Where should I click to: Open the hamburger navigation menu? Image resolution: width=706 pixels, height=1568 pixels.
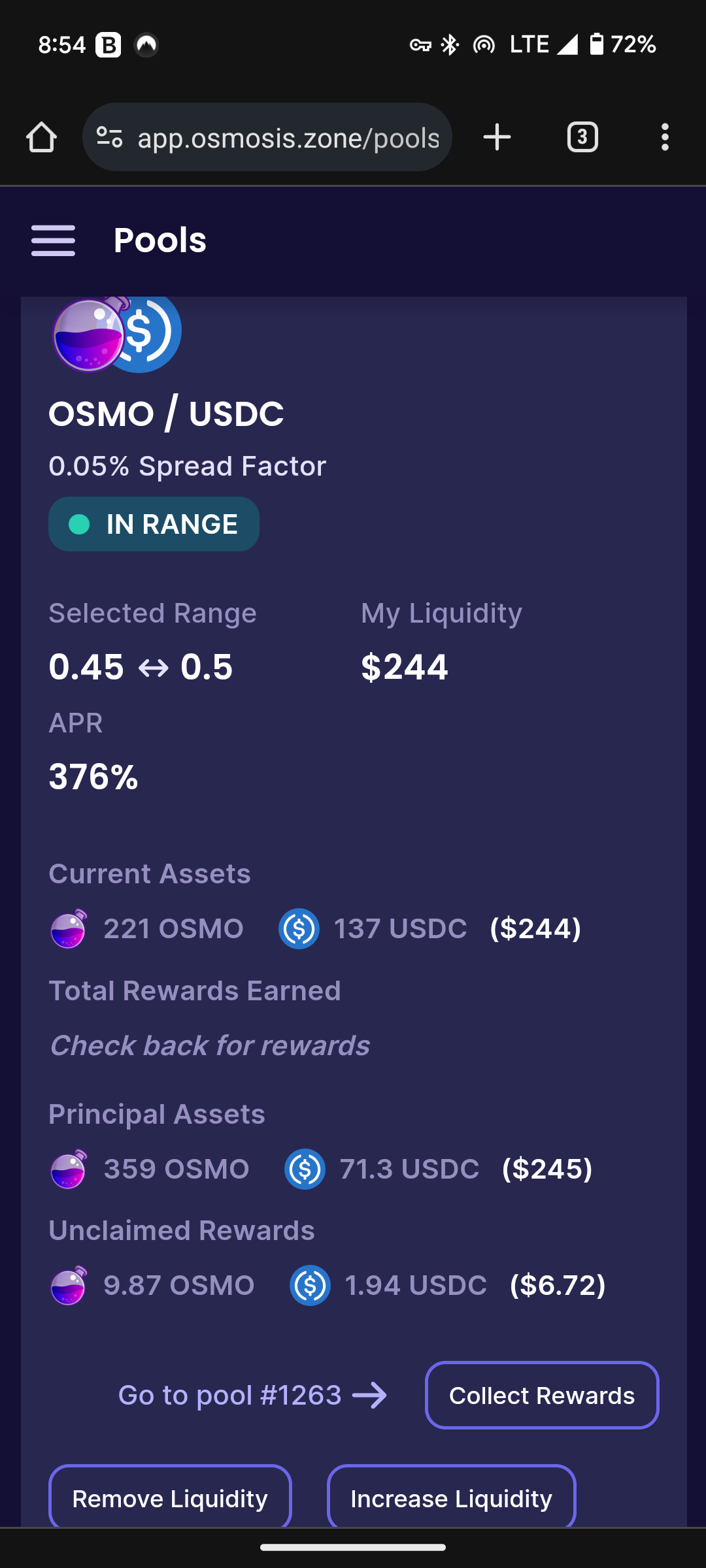(53, 240)
